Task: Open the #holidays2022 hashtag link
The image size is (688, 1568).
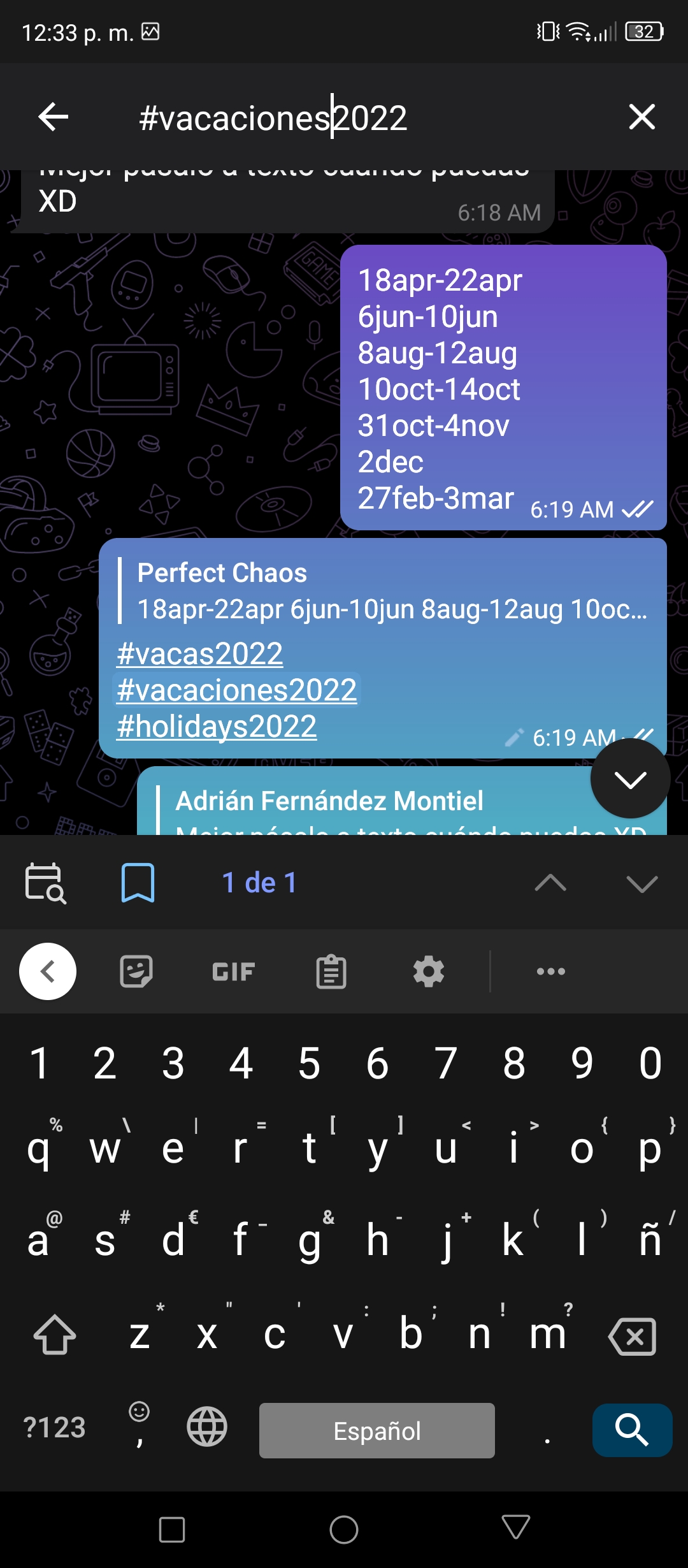Action: (x=217, y=726)
